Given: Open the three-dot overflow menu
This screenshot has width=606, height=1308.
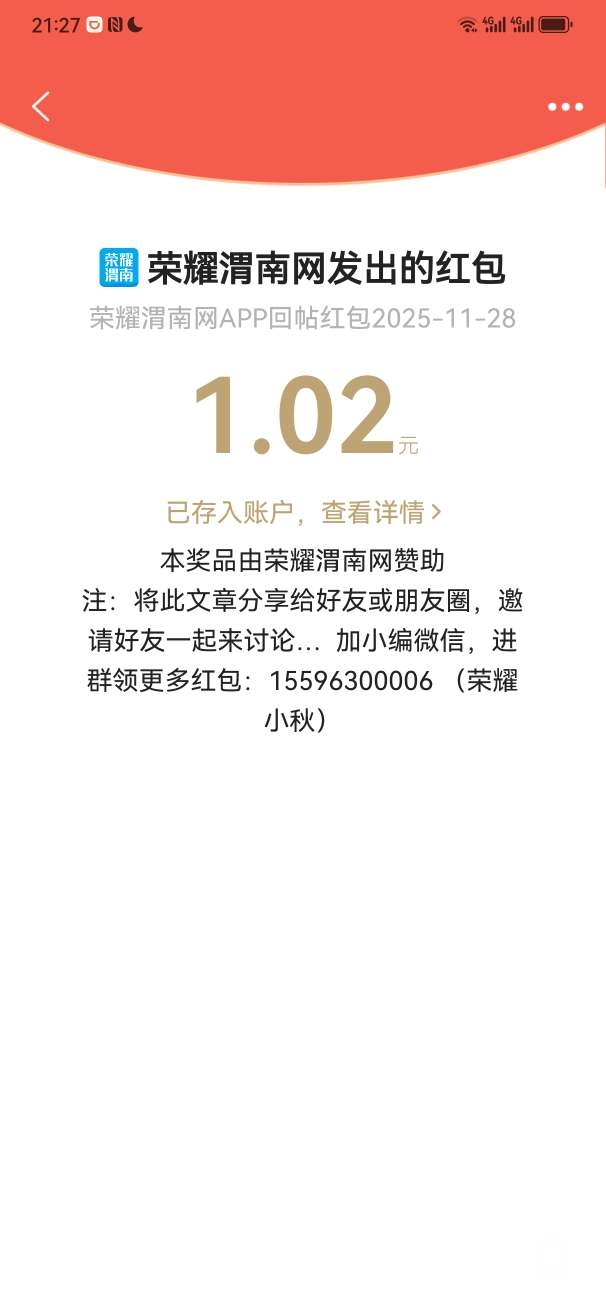Looking at the screenshot, I should tap(565, 107).
